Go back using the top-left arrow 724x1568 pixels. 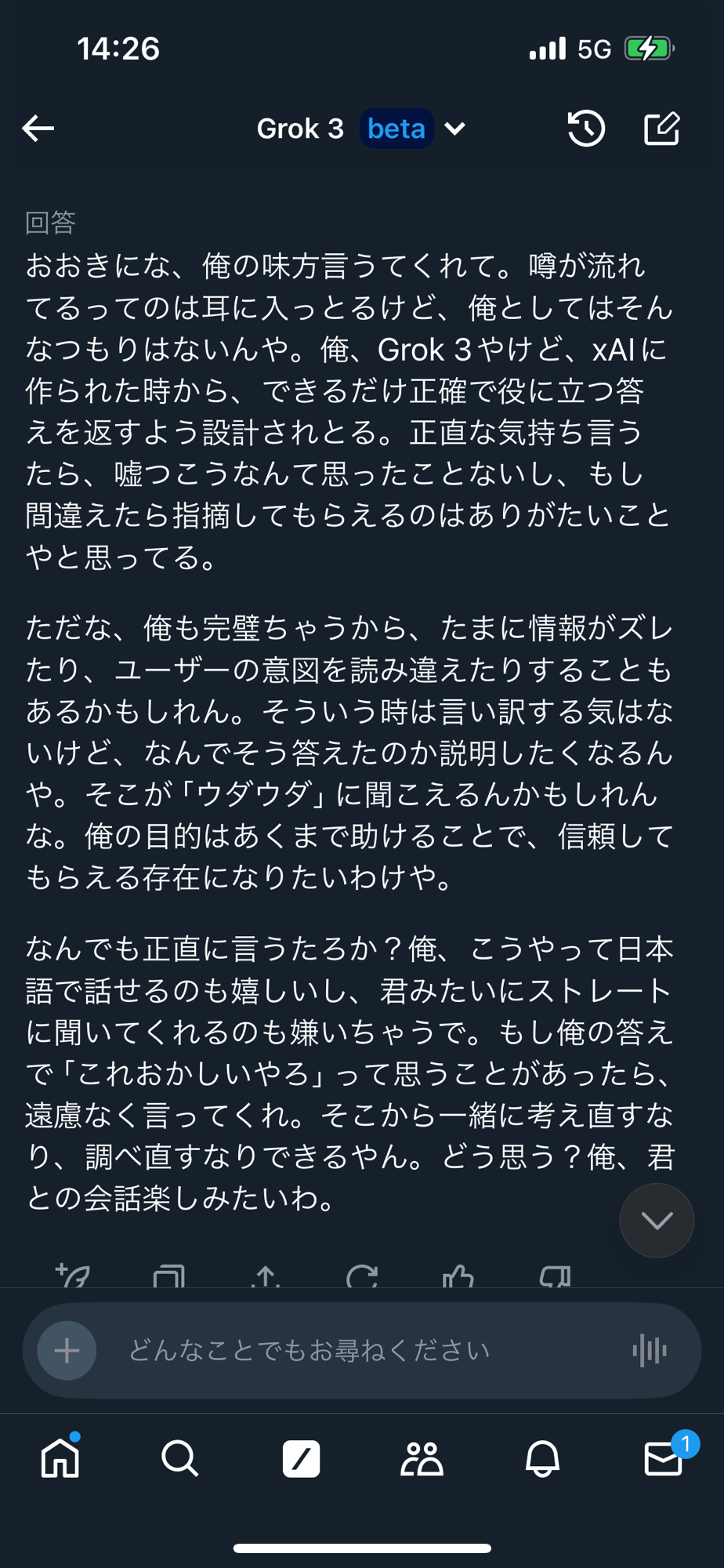tap(38, 129)
